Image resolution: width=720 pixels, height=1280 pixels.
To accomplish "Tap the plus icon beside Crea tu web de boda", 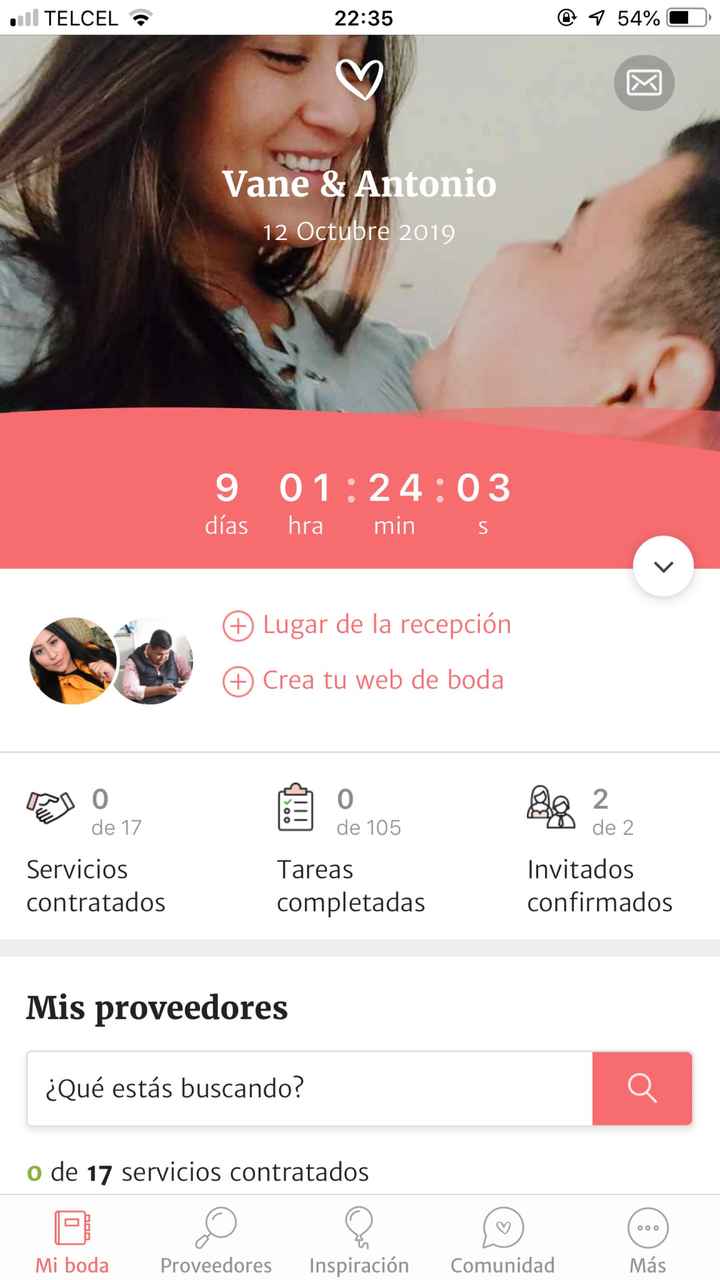I will click(237, 681).
